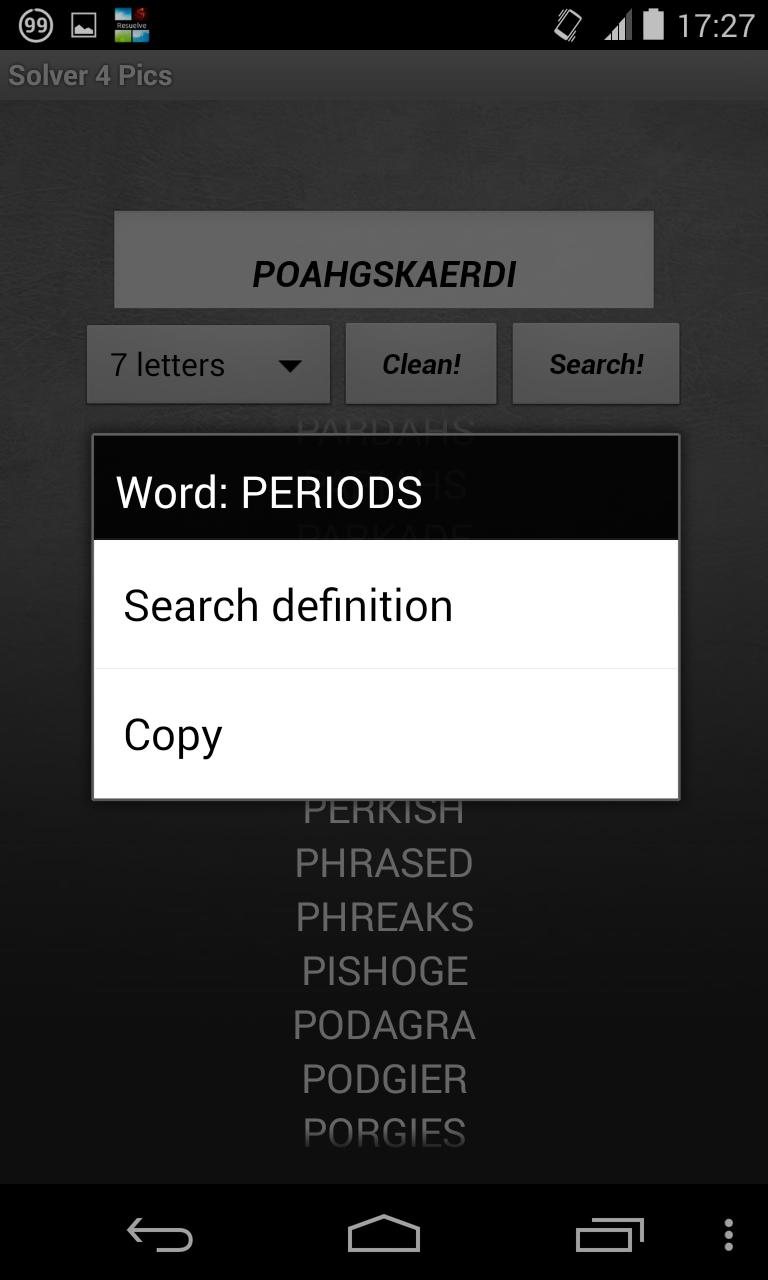
Task: Tap the Word: PERIODS dialog header
Action: coord(270,490)
